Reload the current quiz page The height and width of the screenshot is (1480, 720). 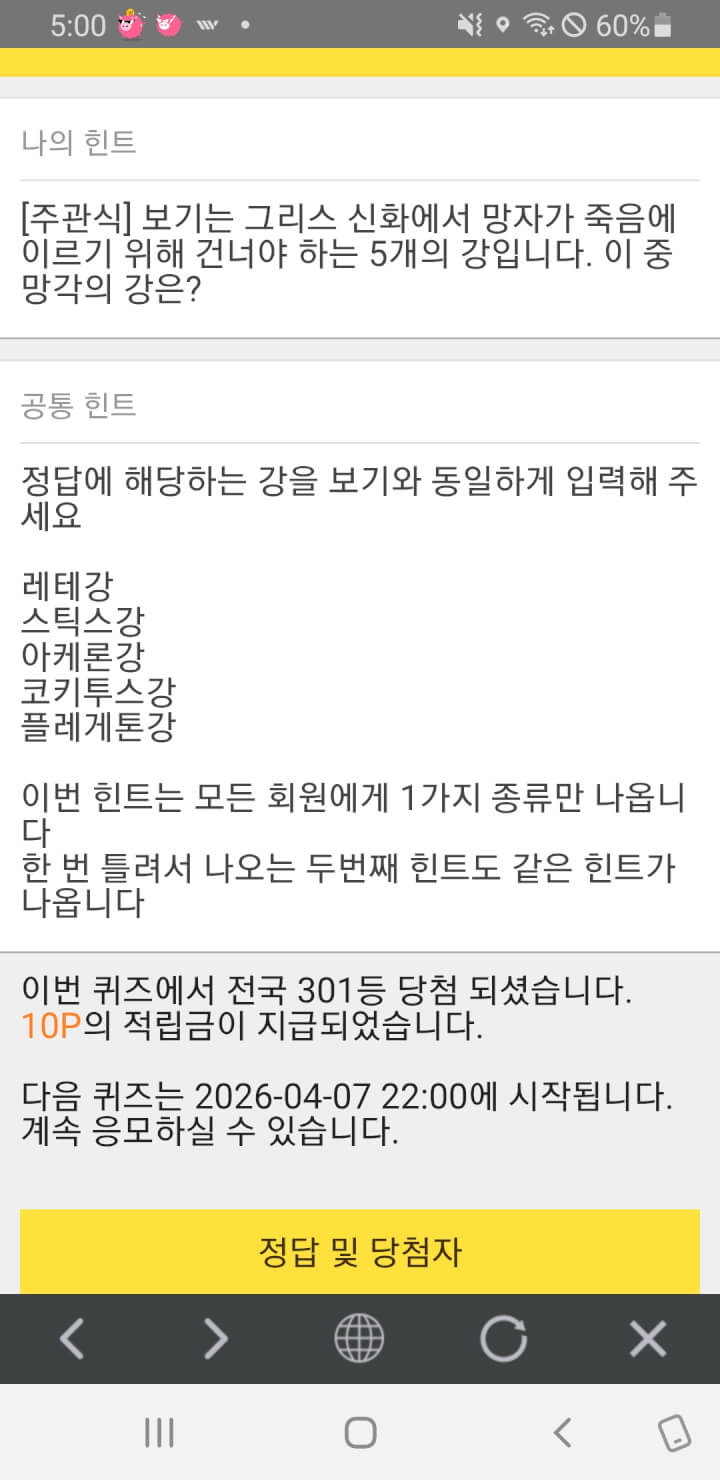coord(503,1339)
